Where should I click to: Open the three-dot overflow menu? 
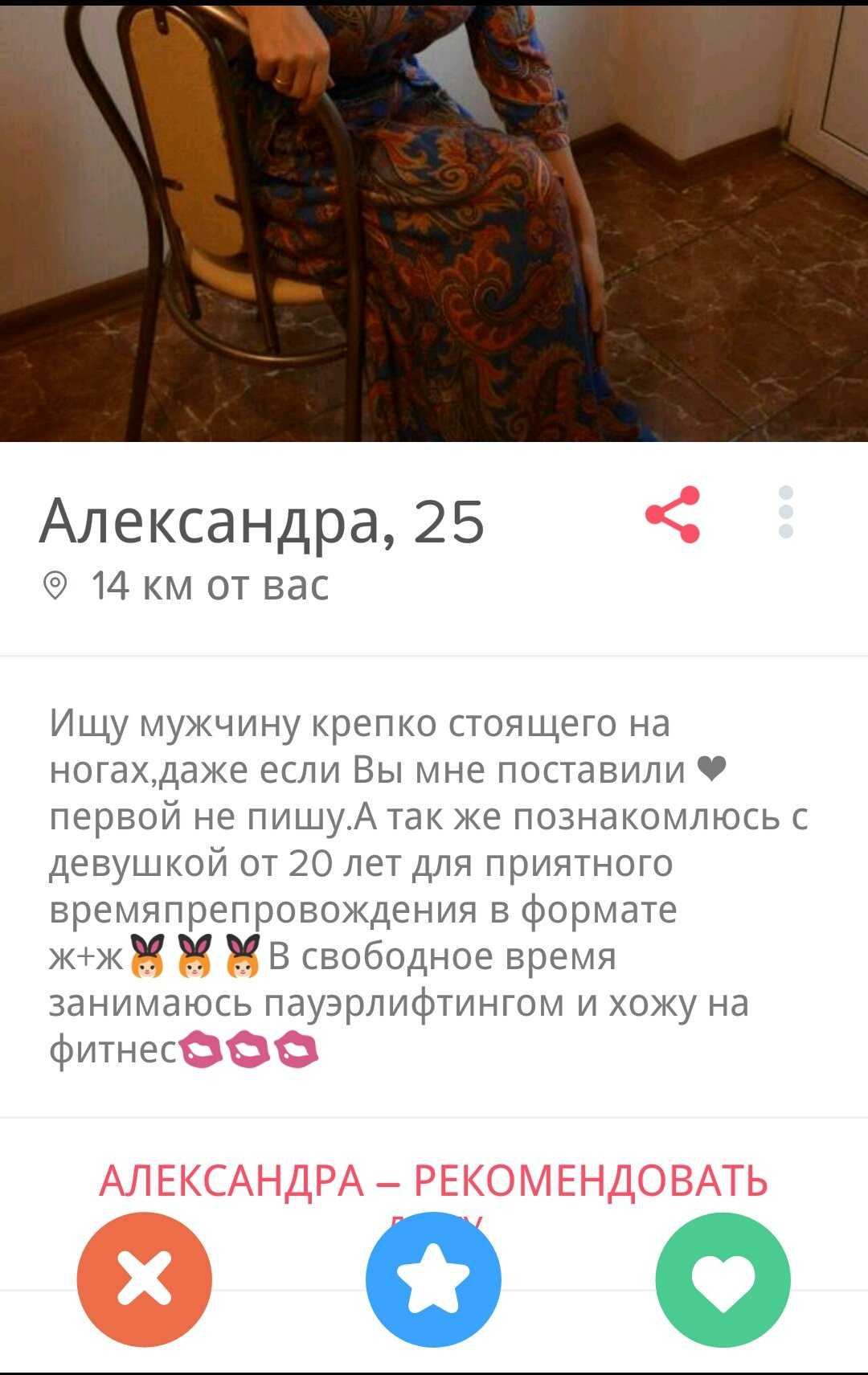tap(786, 512)
